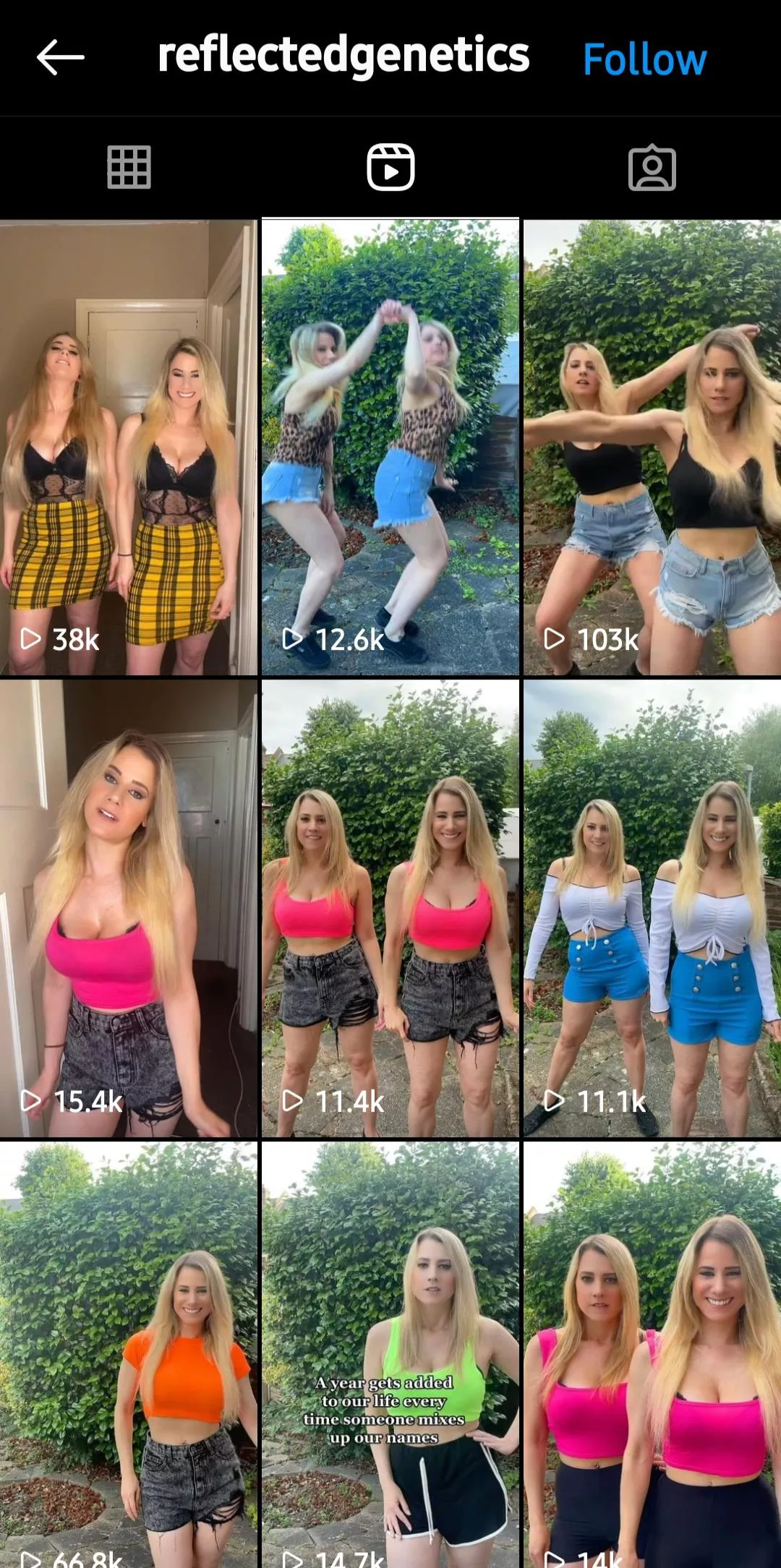Switch to the posts grid tab
The height and width of the screenshot is (1568, 781).
pos(129,167)
